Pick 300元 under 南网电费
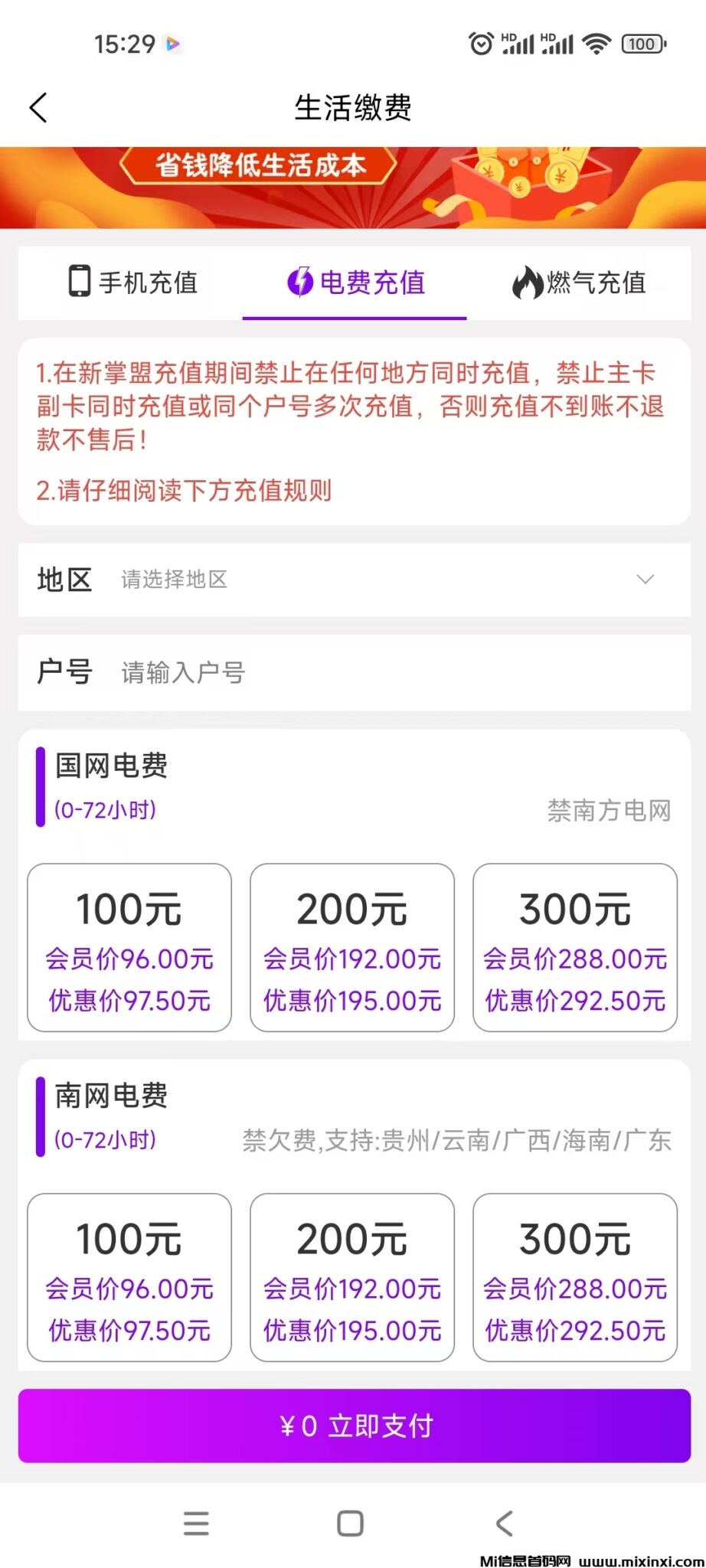The width and height of the screenshot is (706, 1568). coord(575,1277)
